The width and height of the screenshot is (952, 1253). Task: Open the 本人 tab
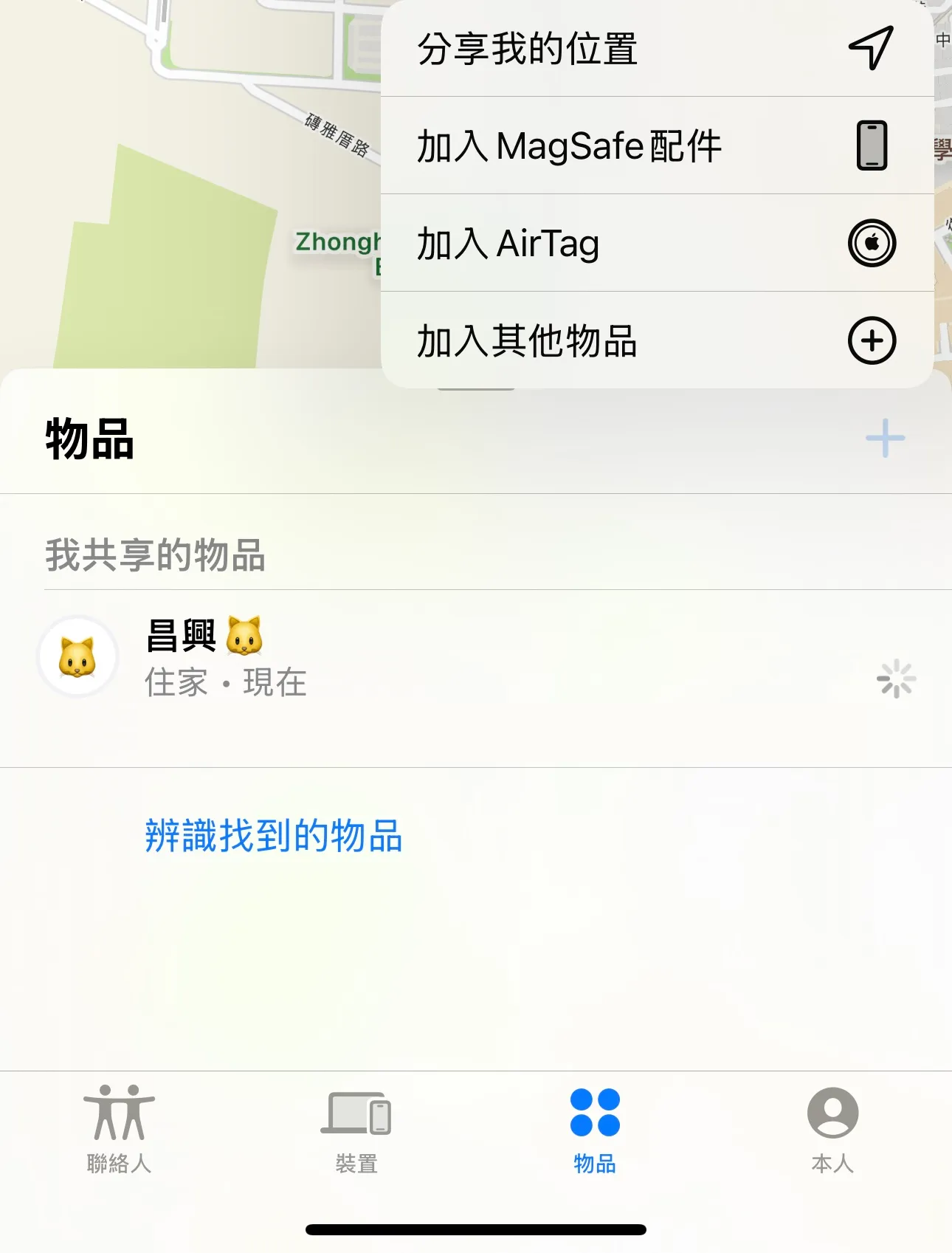(x=832, y=1128)
